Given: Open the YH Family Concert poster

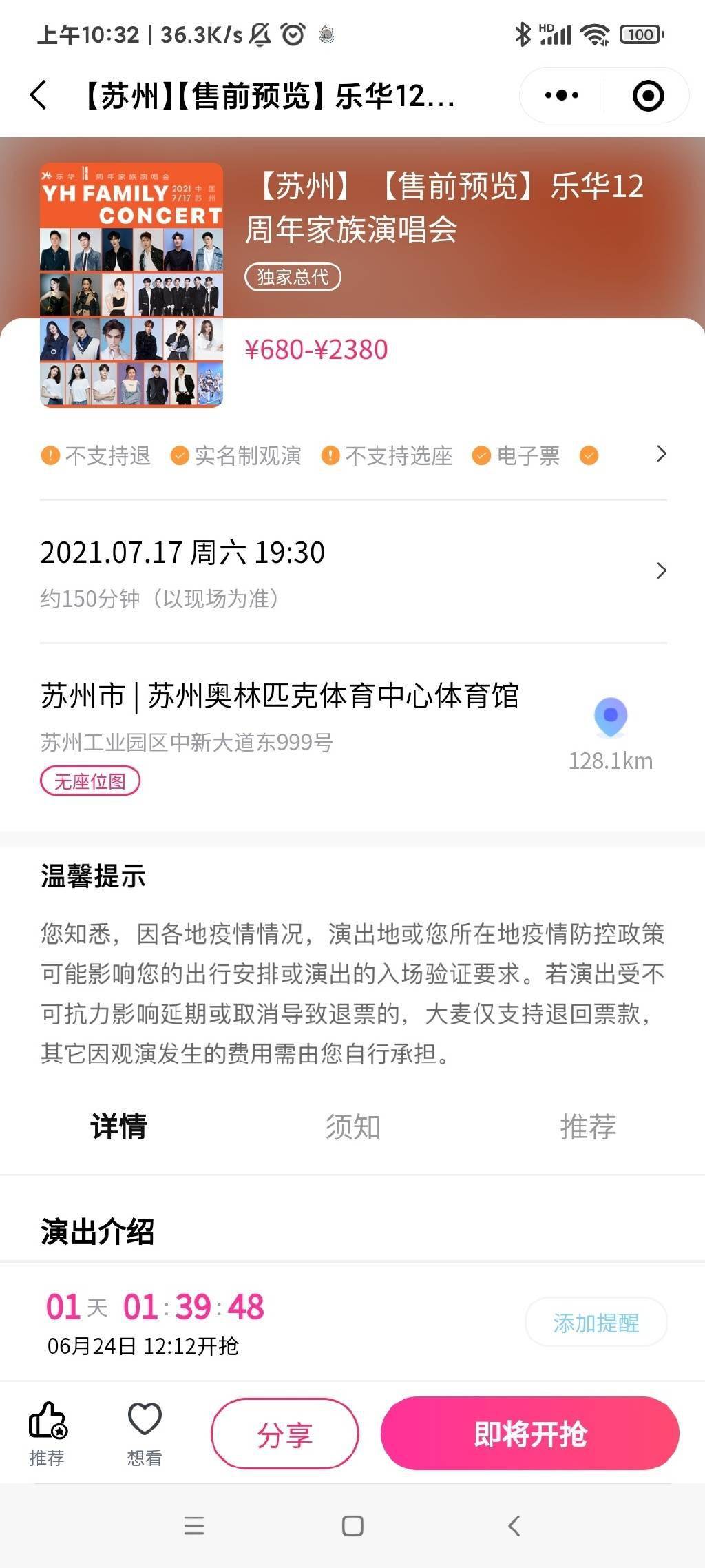Looking at the screenshot, I should pyautogui.click(x=131, y=285).
